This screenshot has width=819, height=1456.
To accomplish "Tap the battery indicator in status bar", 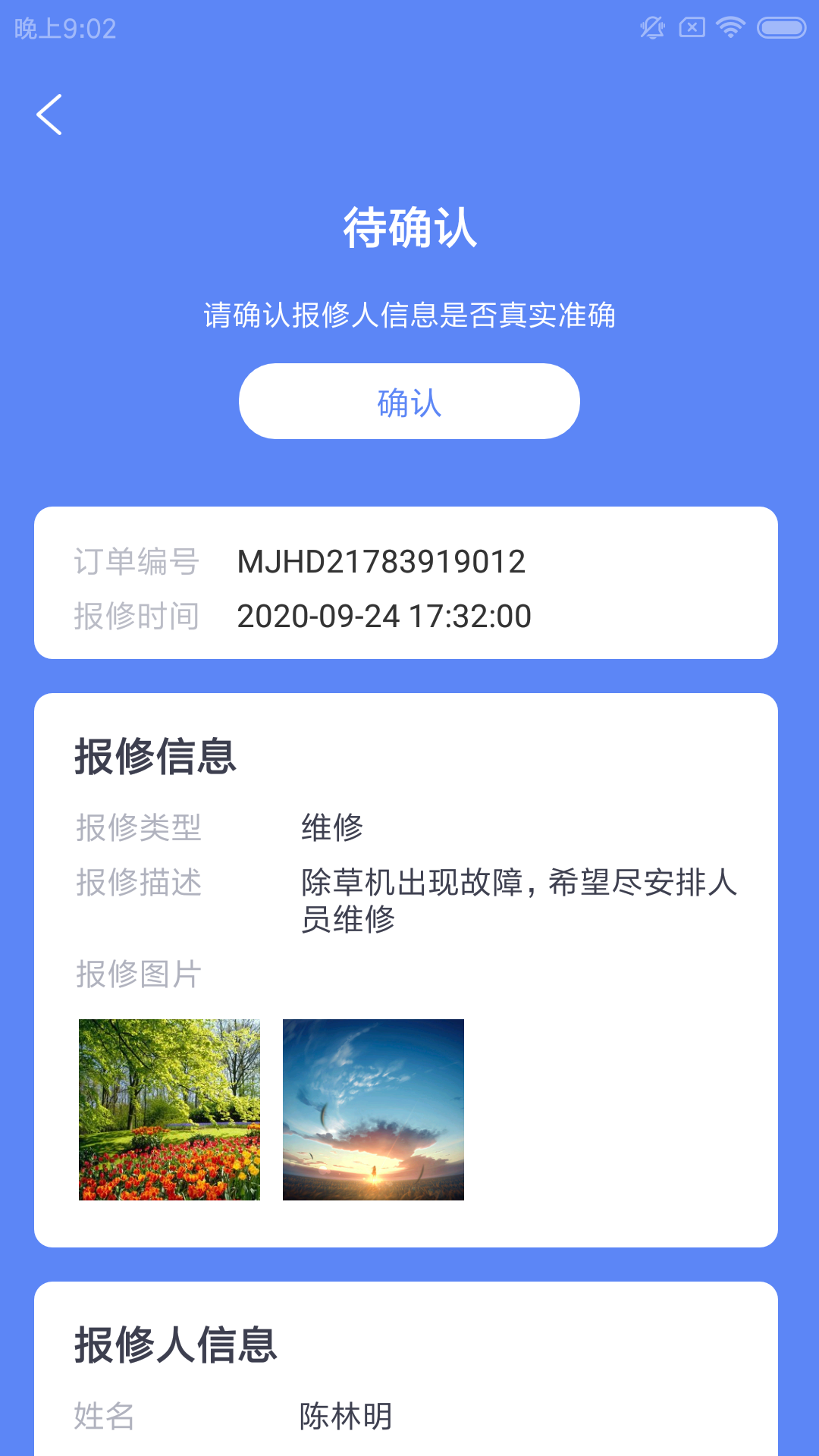I will tap(778, 26).
